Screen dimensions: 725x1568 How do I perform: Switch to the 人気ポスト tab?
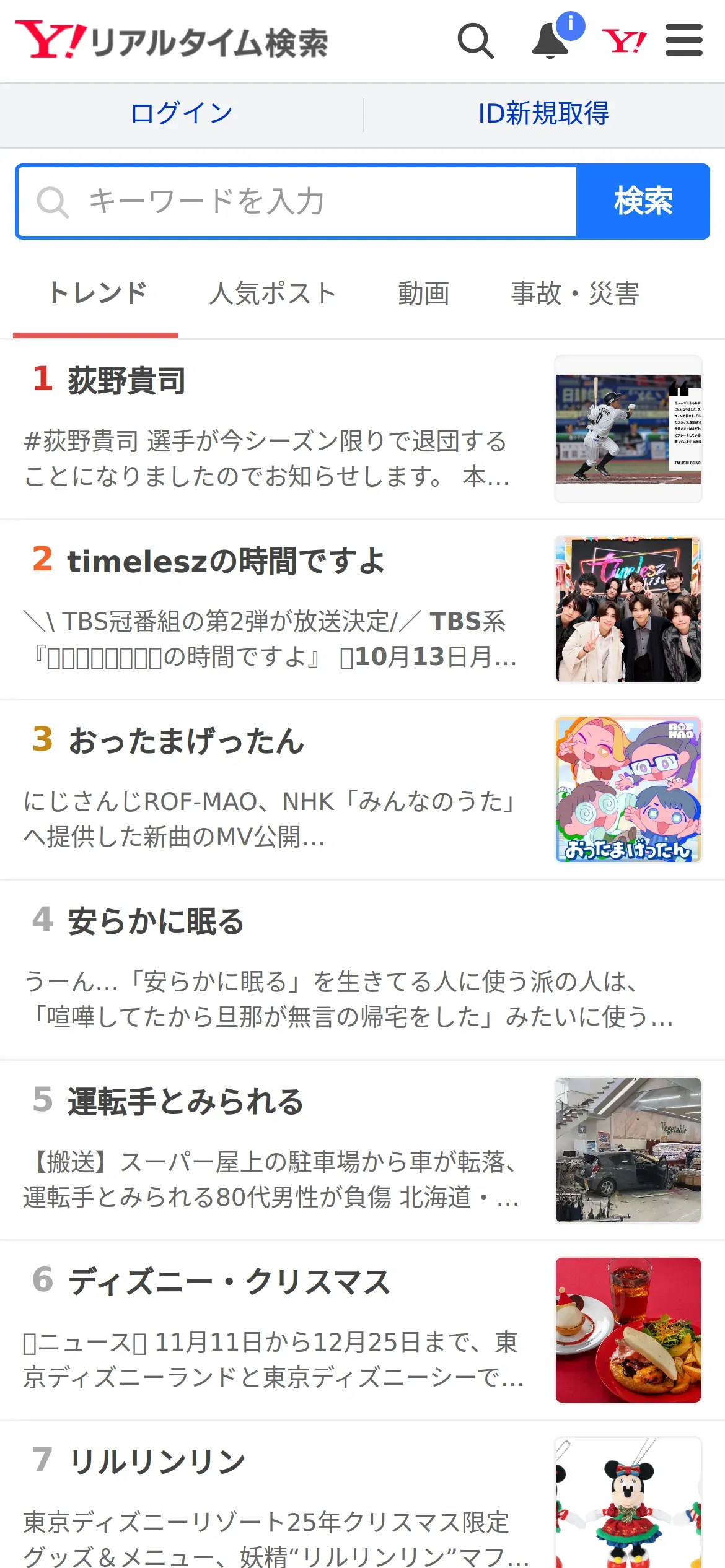click(x=273, y=294)
